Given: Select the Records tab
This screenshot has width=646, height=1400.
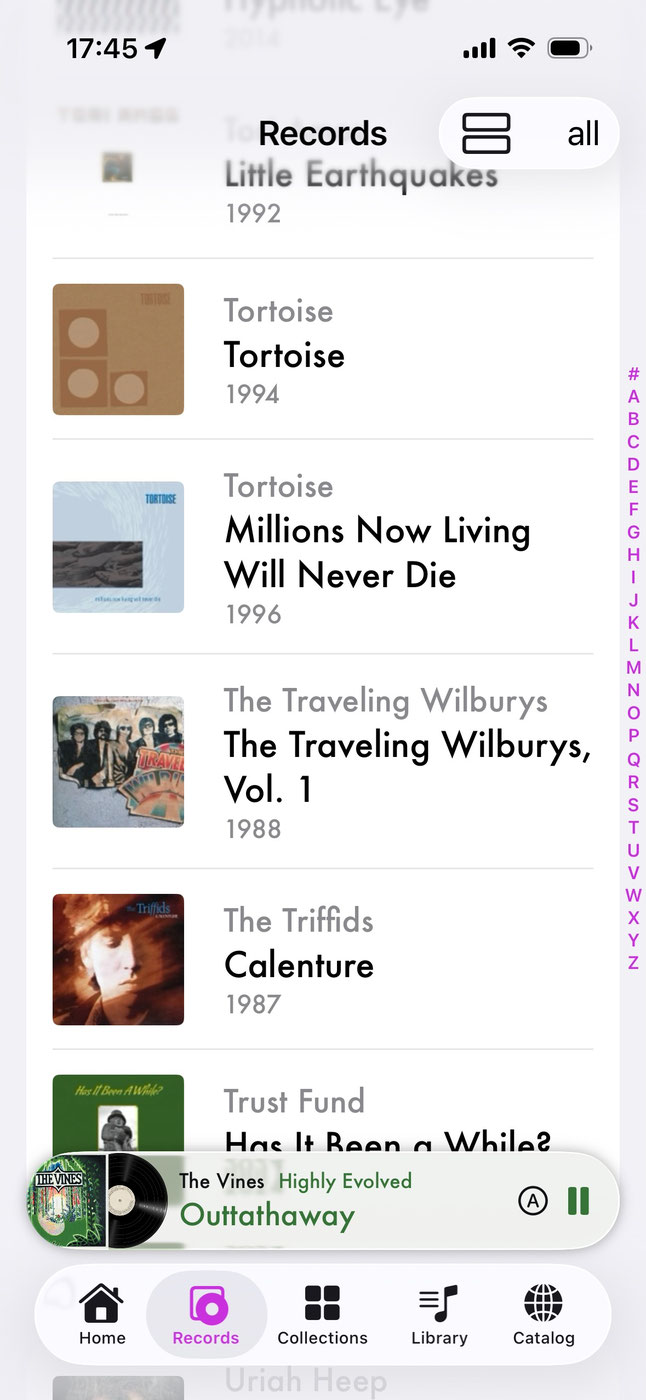Looking at the screenshot, I should click(206, 1314).
